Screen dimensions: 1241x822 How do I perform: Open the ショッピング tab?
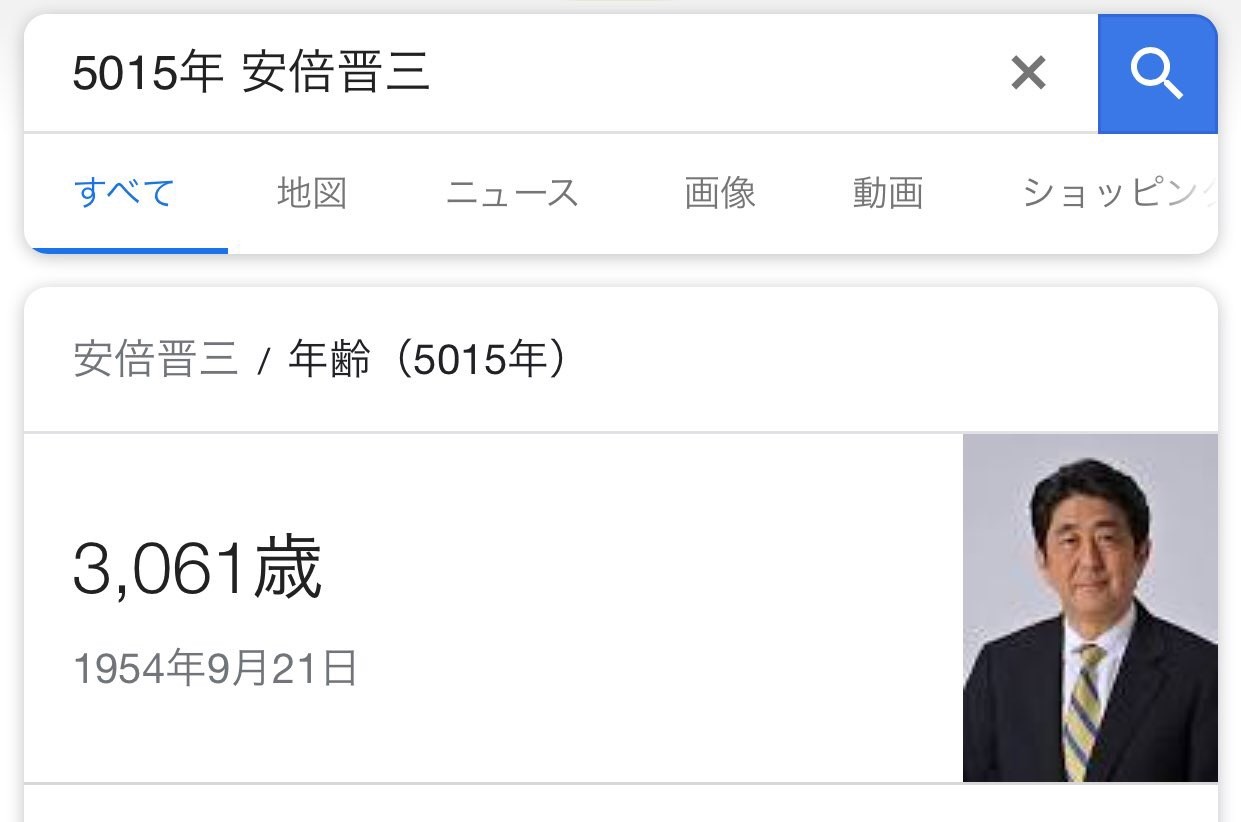pos(1118,192)
